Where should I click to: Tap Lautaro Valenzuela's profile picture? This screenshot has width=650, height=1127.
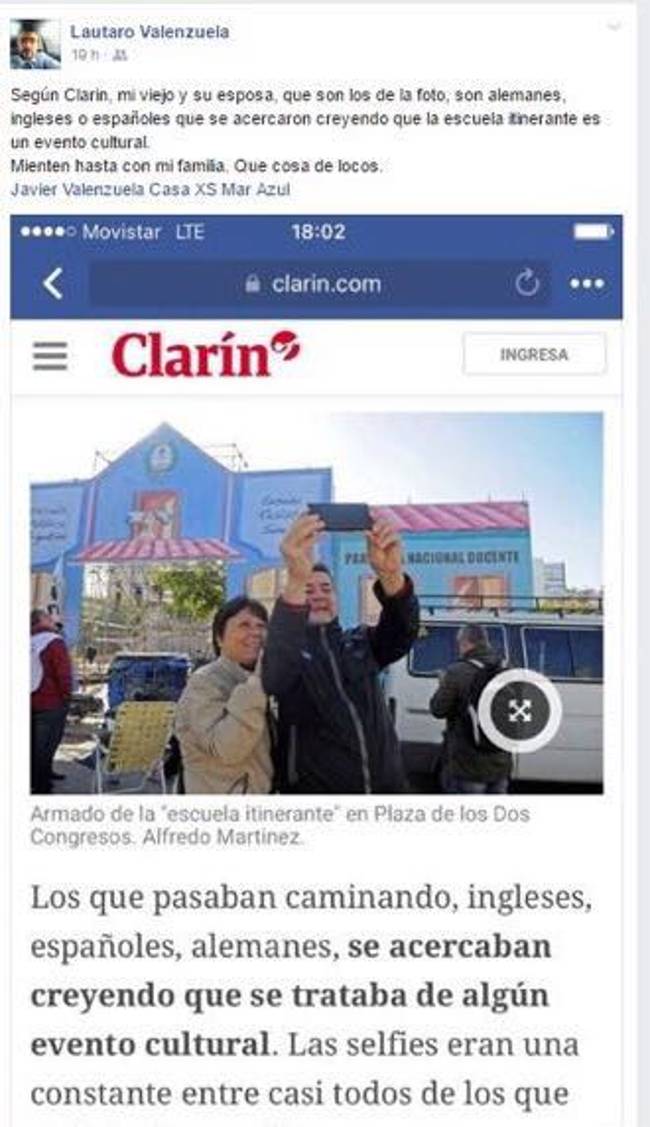(35, 44)
